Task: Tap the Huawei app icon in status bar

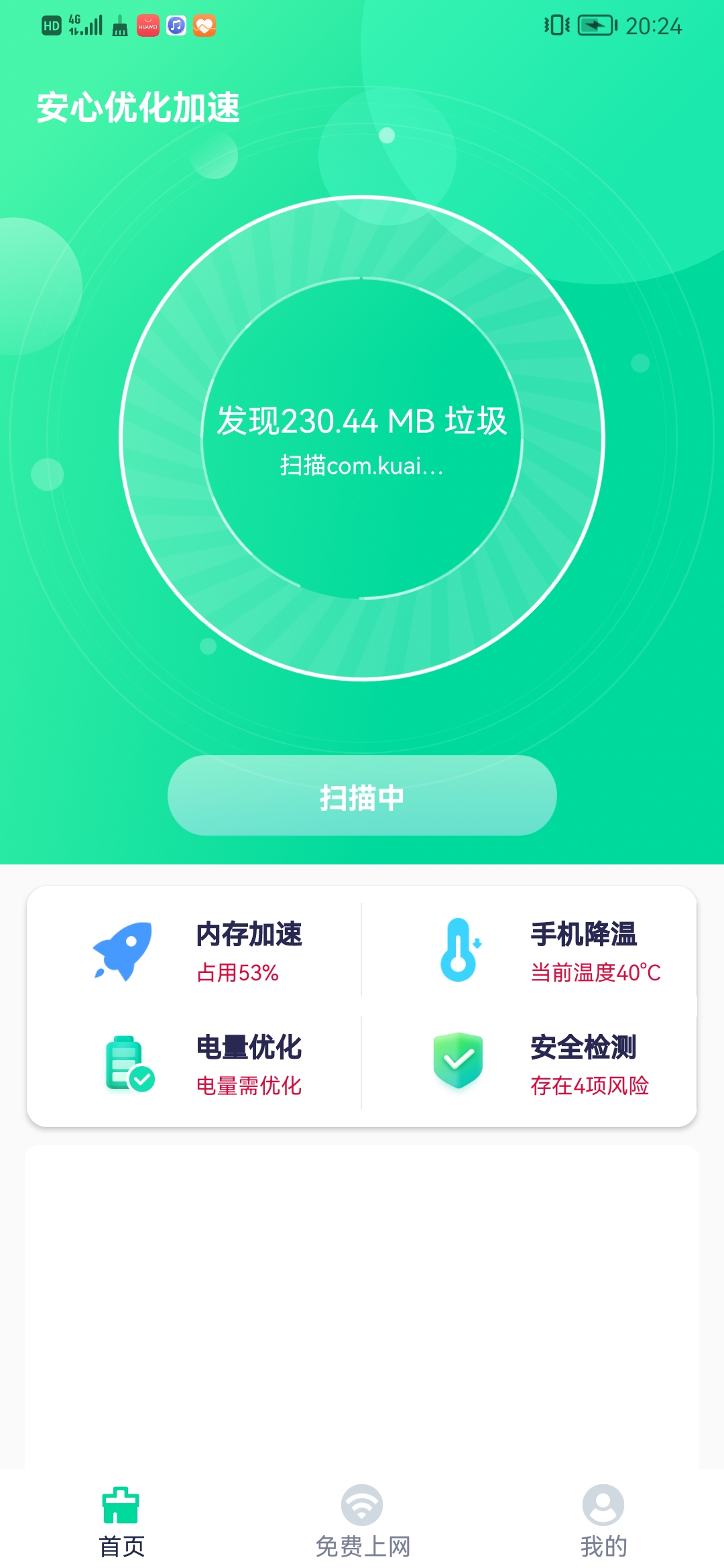Action: 147,27
